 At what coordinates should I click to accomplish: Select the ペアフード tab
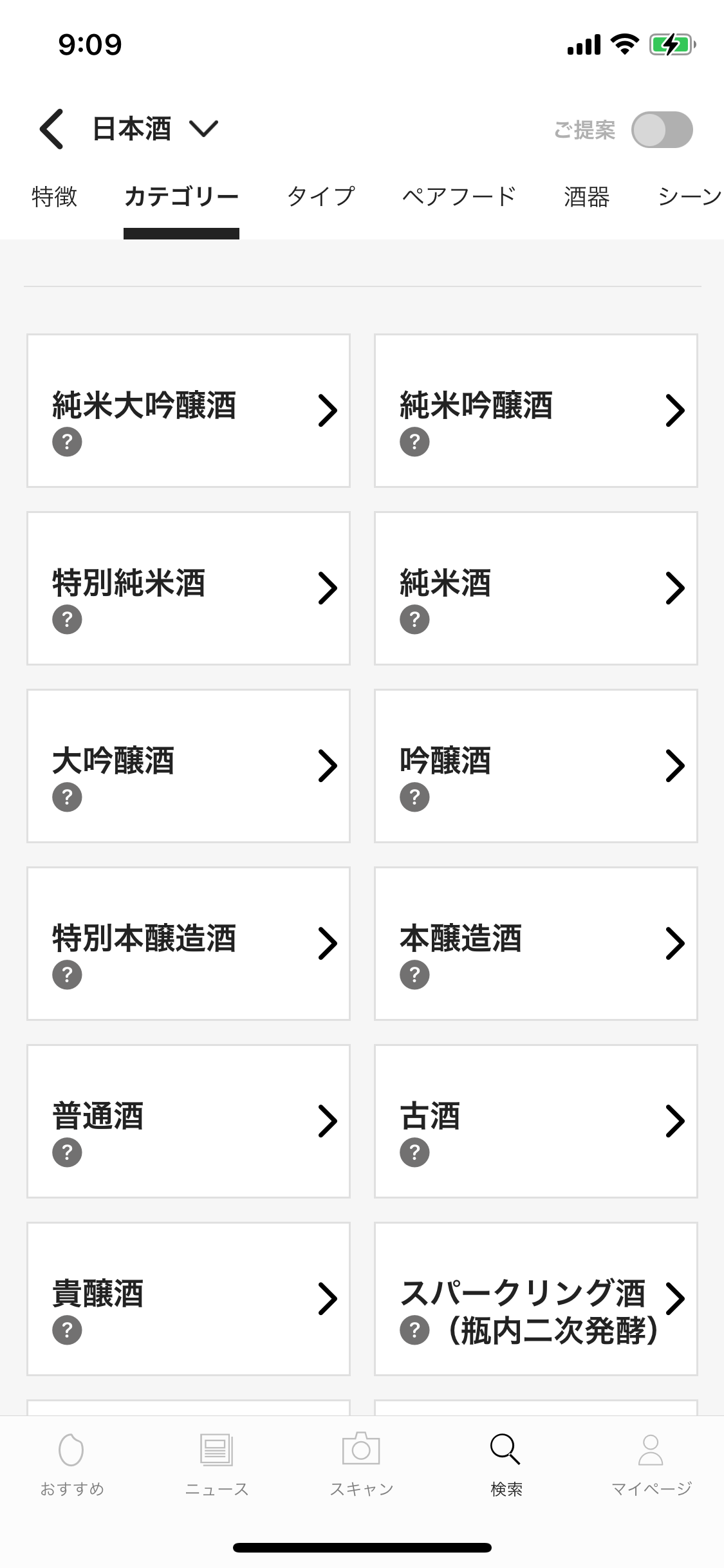click(x=459, y=196)
